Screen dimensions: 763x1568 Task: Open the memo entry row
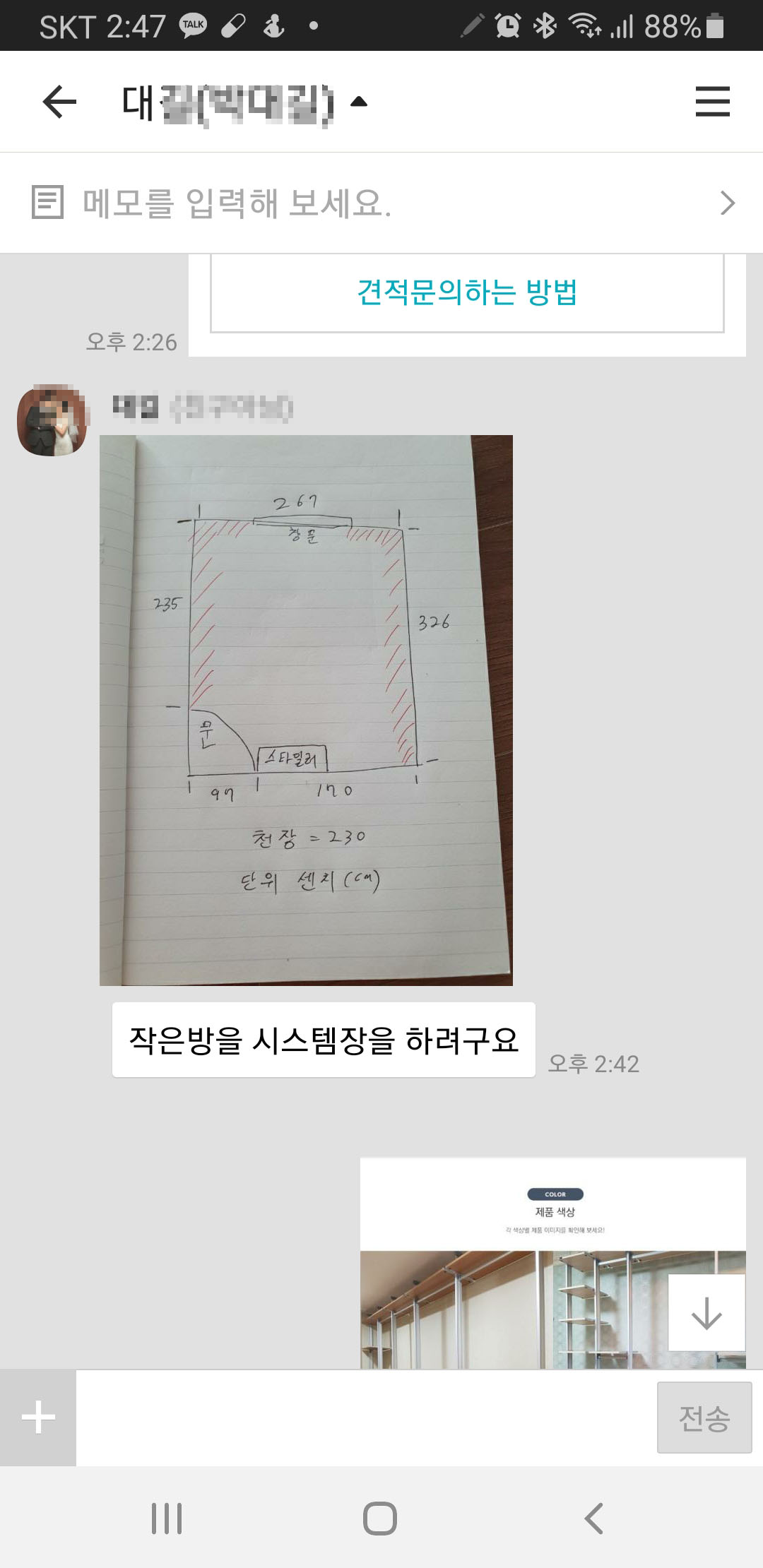pos(381,203)
